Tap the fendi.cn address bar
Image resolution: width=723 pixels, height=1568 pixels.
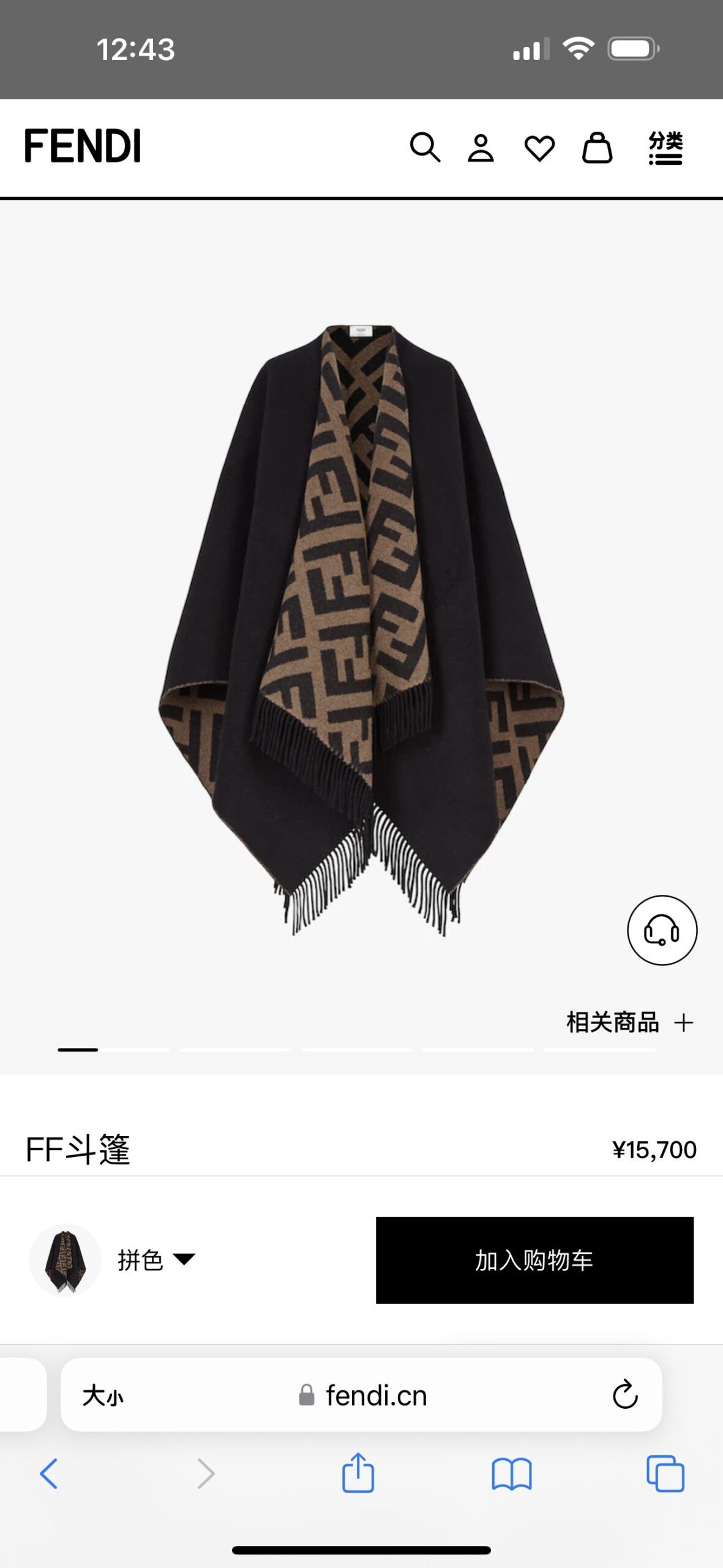coord(367,1396)
